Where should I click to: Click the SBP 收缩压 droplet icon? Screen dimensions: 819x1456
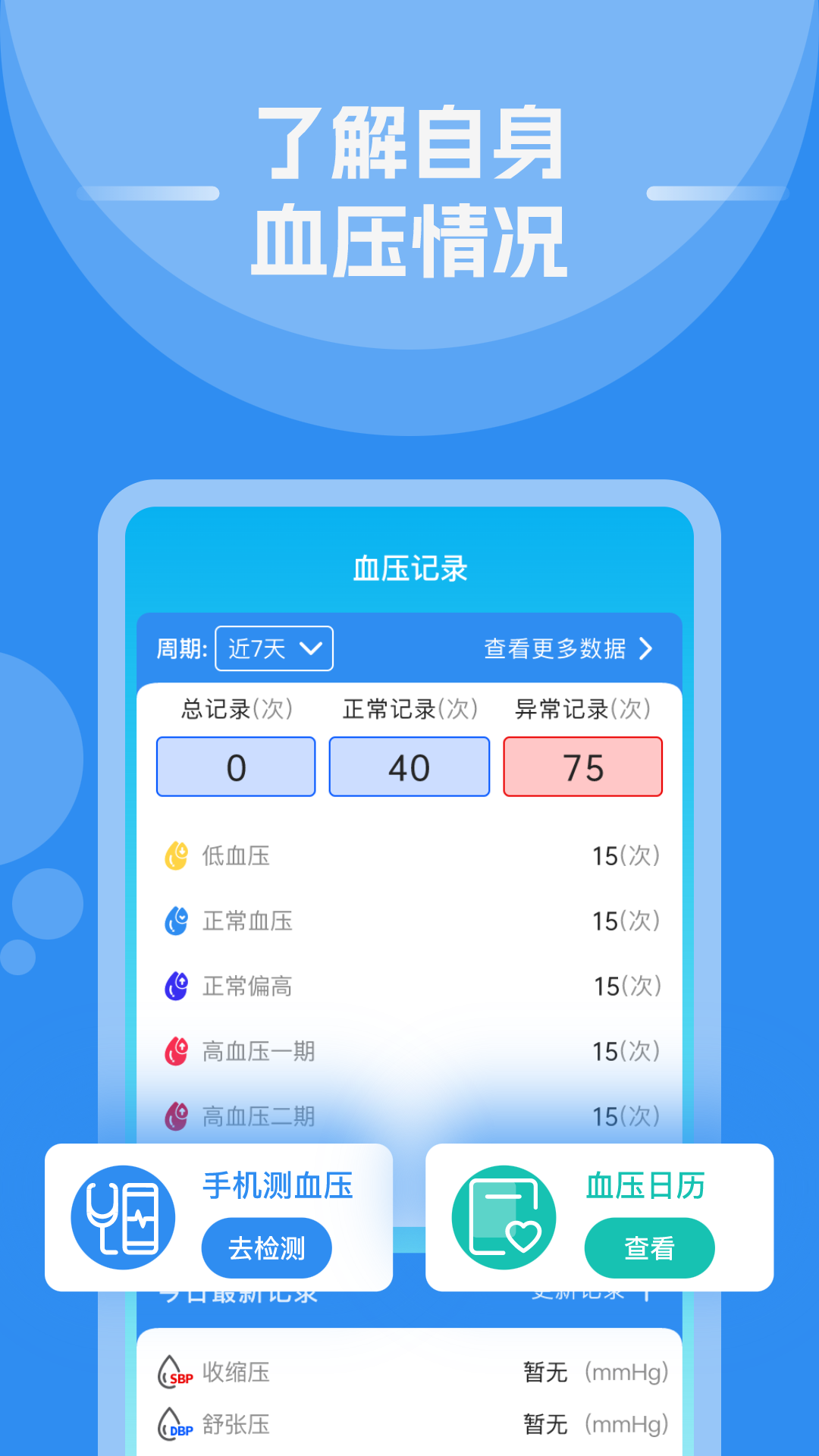coord(173,1373)
